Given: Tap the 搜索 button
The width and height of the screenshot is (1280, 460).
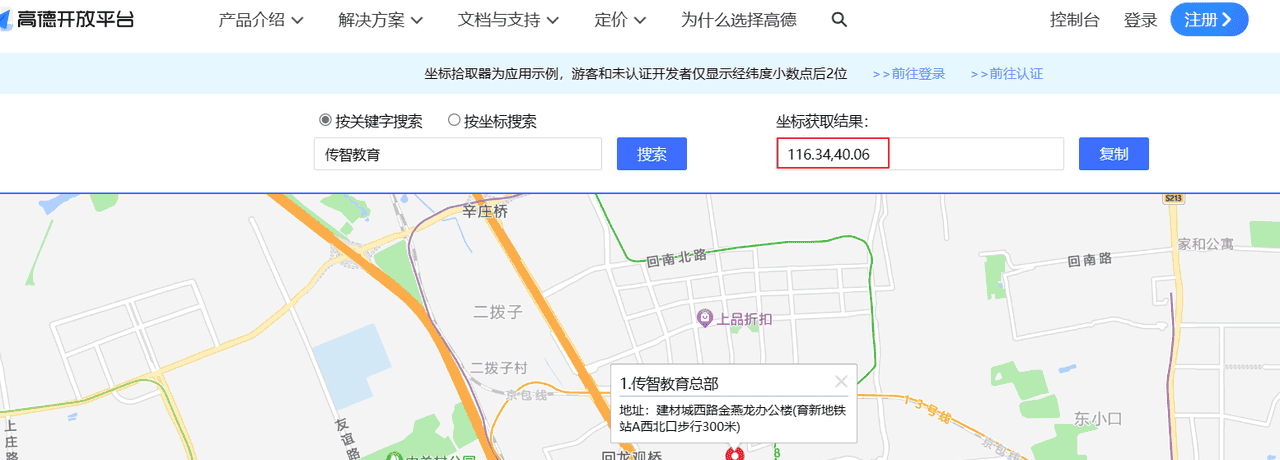Looking at the screenshot, I should click(x=652, y=154).
